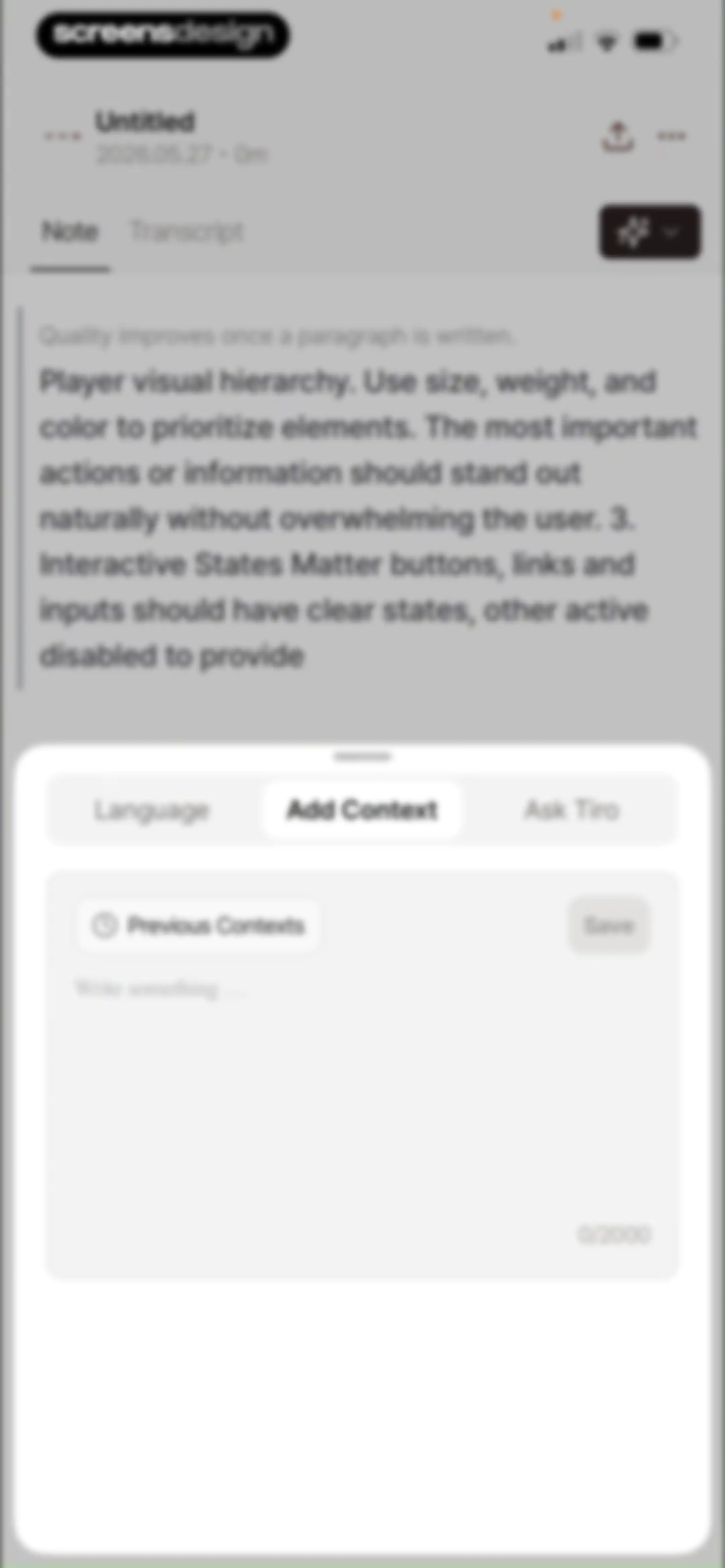Image resolution: width=725 pixels, height=1568 pixels.
Task: Save the context
Action: [x=609, y=926]
